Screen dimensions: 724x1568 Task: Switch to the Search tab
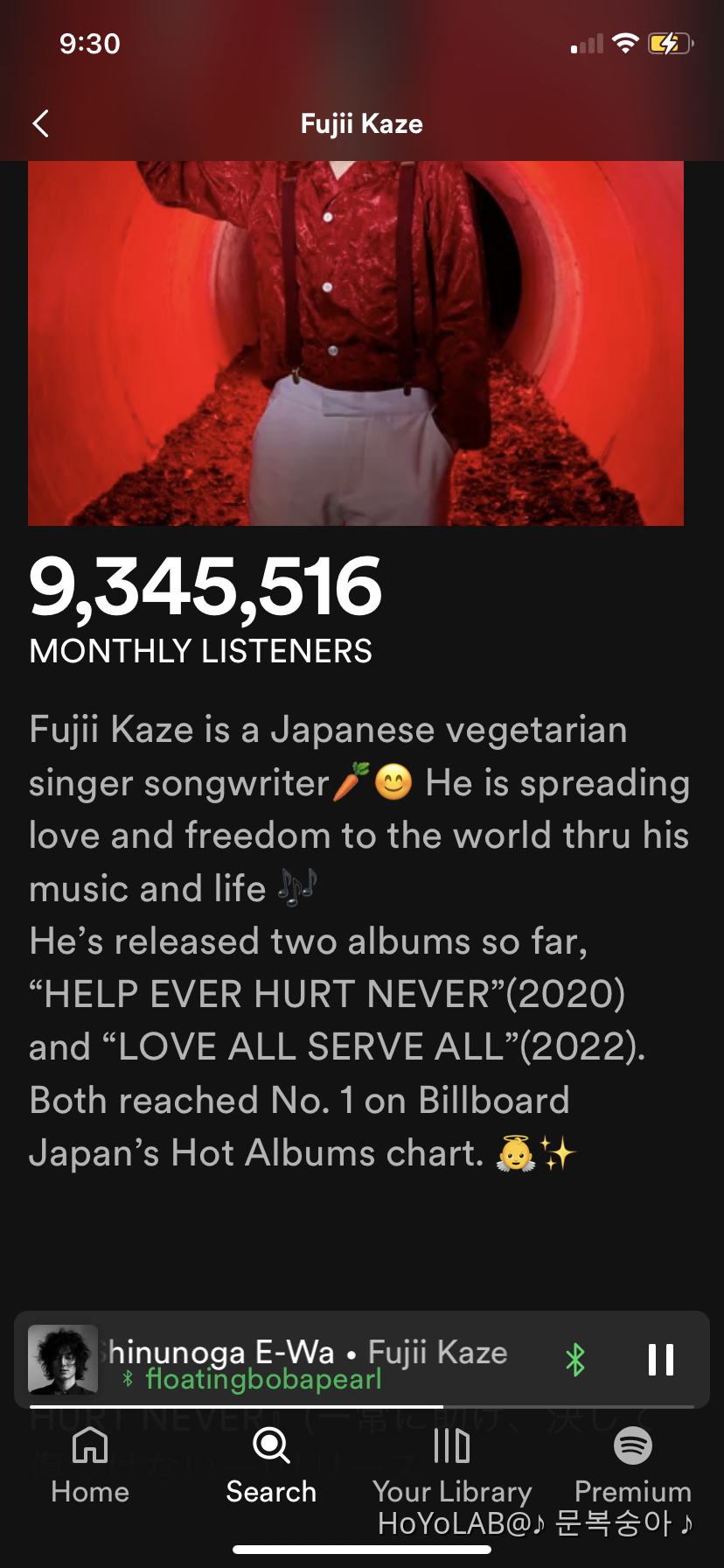click(x=271, y=1465)
